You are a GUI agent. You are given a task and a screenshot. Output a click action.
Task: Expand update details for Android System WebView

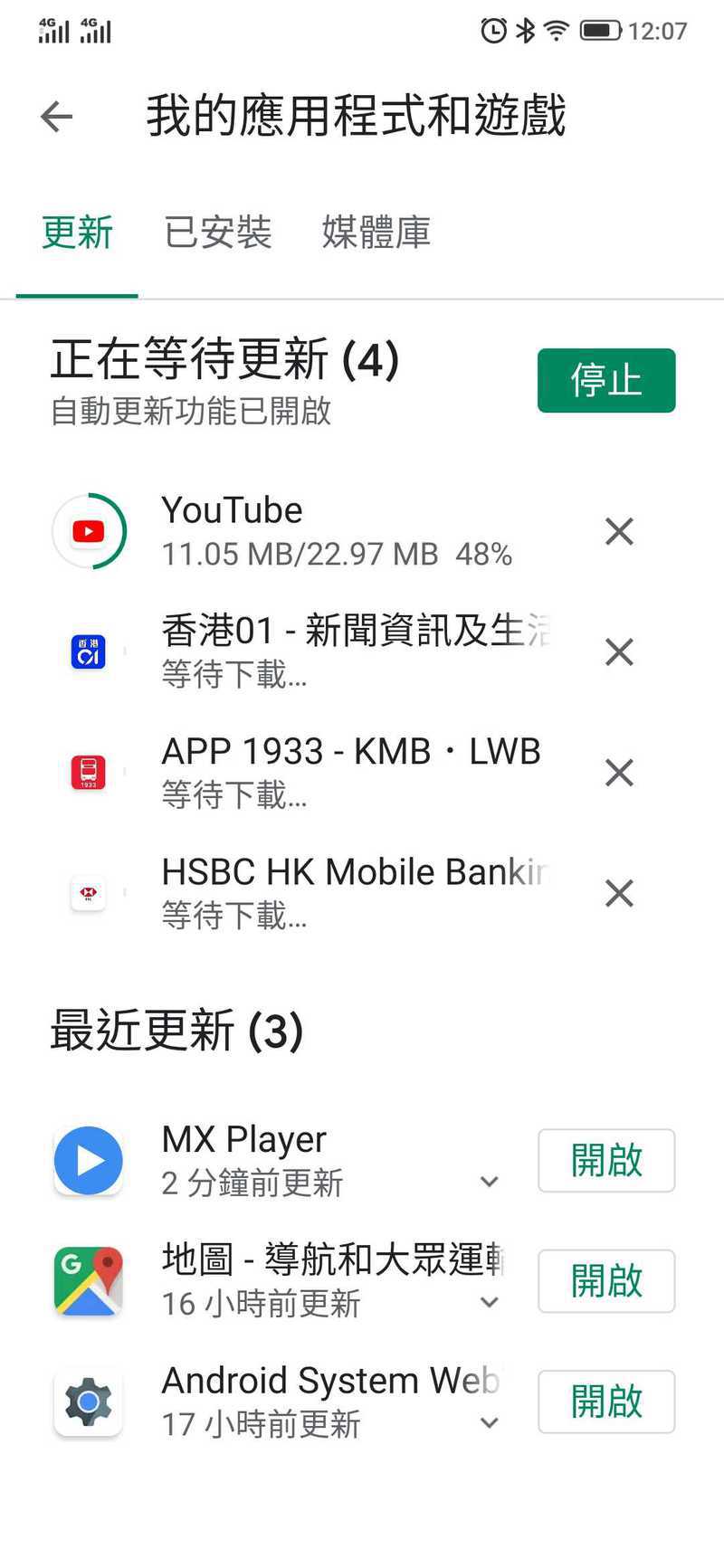[x=490, y=1422]
